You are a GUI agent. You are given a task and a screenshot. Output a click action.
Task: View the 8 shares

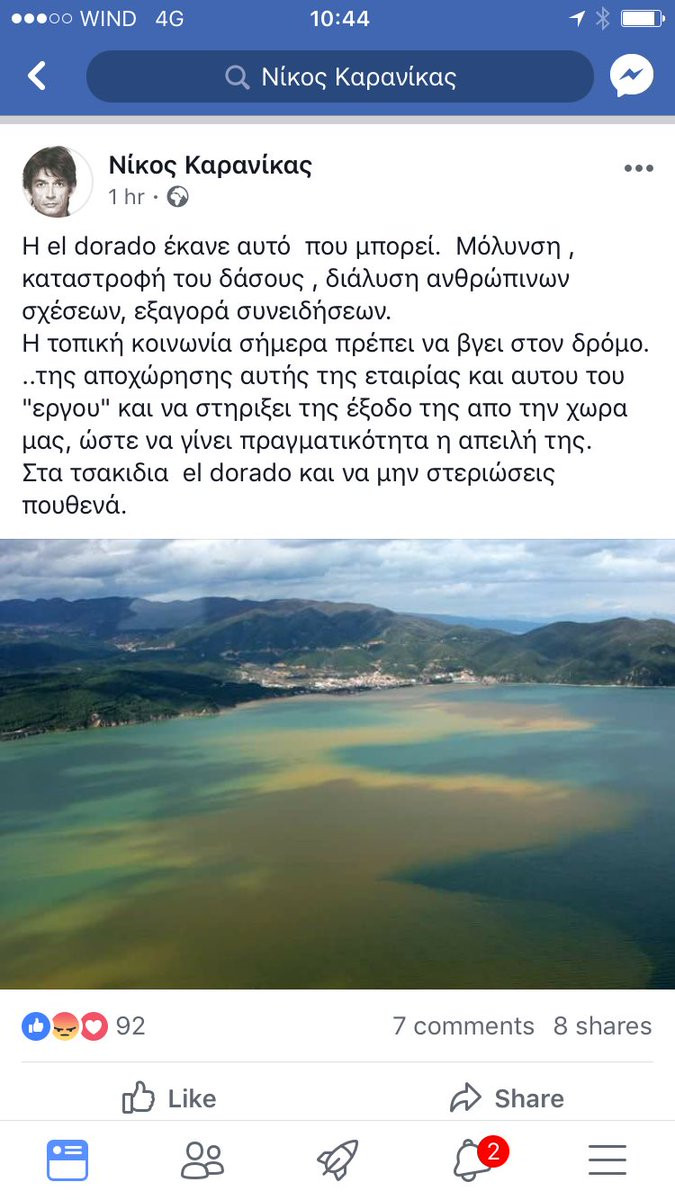(x=602, y=1026)
